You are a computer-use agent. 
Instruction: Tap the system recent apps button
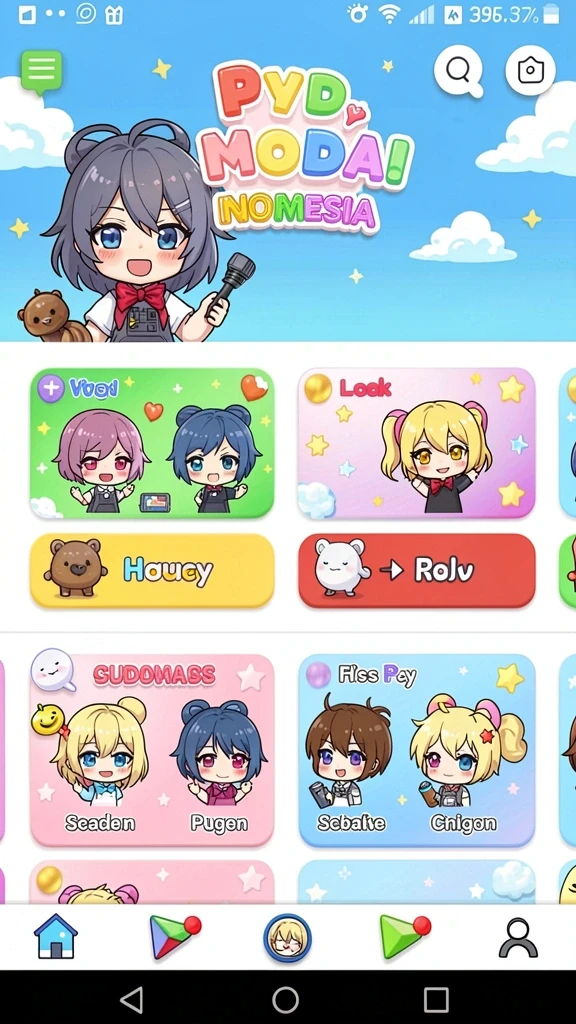click(436, 999)
